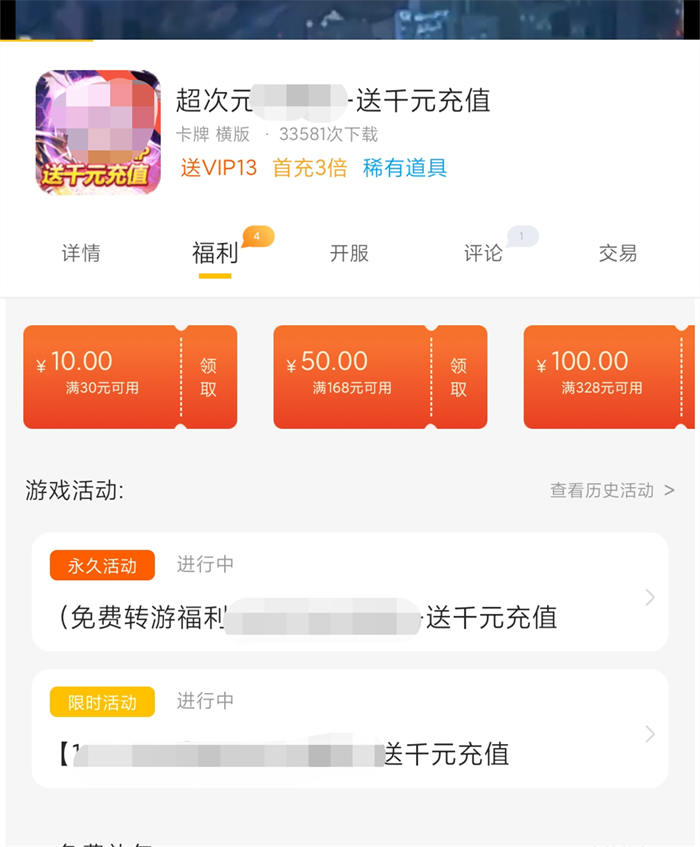Claim the ¥50.00 coupon with 领取

[x=458, y=377]
